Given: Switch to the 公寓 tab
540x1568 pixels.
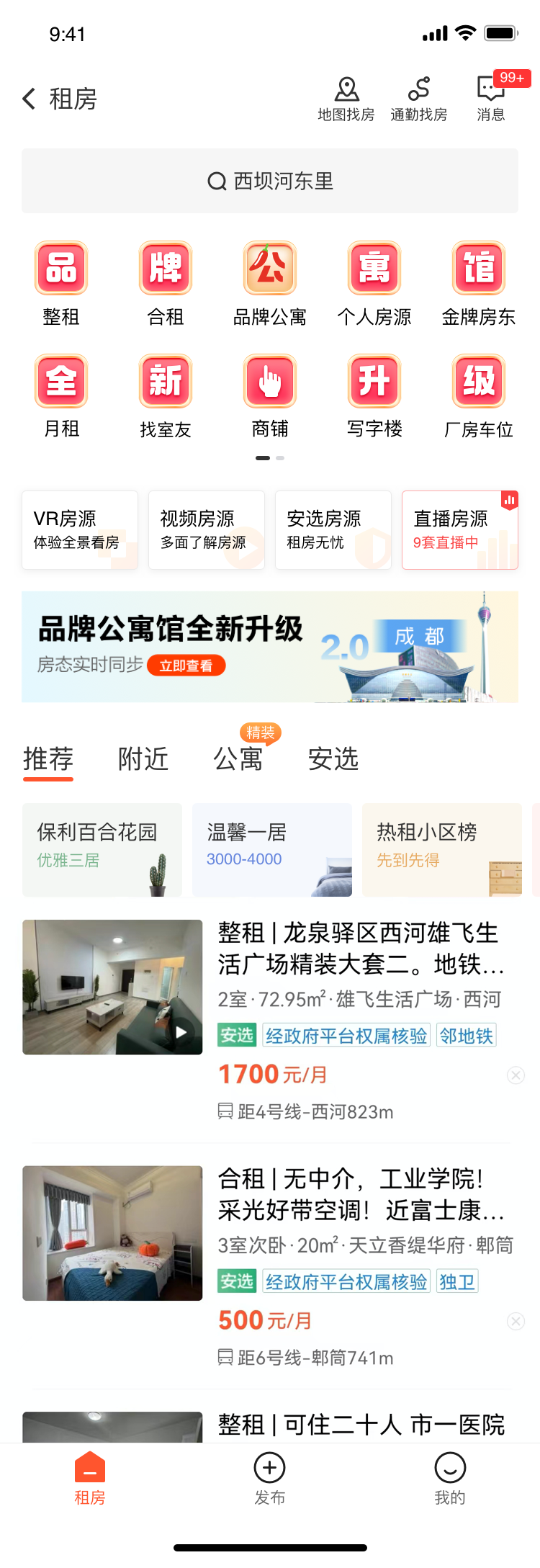Looking at the screenshot, I should coord(238,759).
